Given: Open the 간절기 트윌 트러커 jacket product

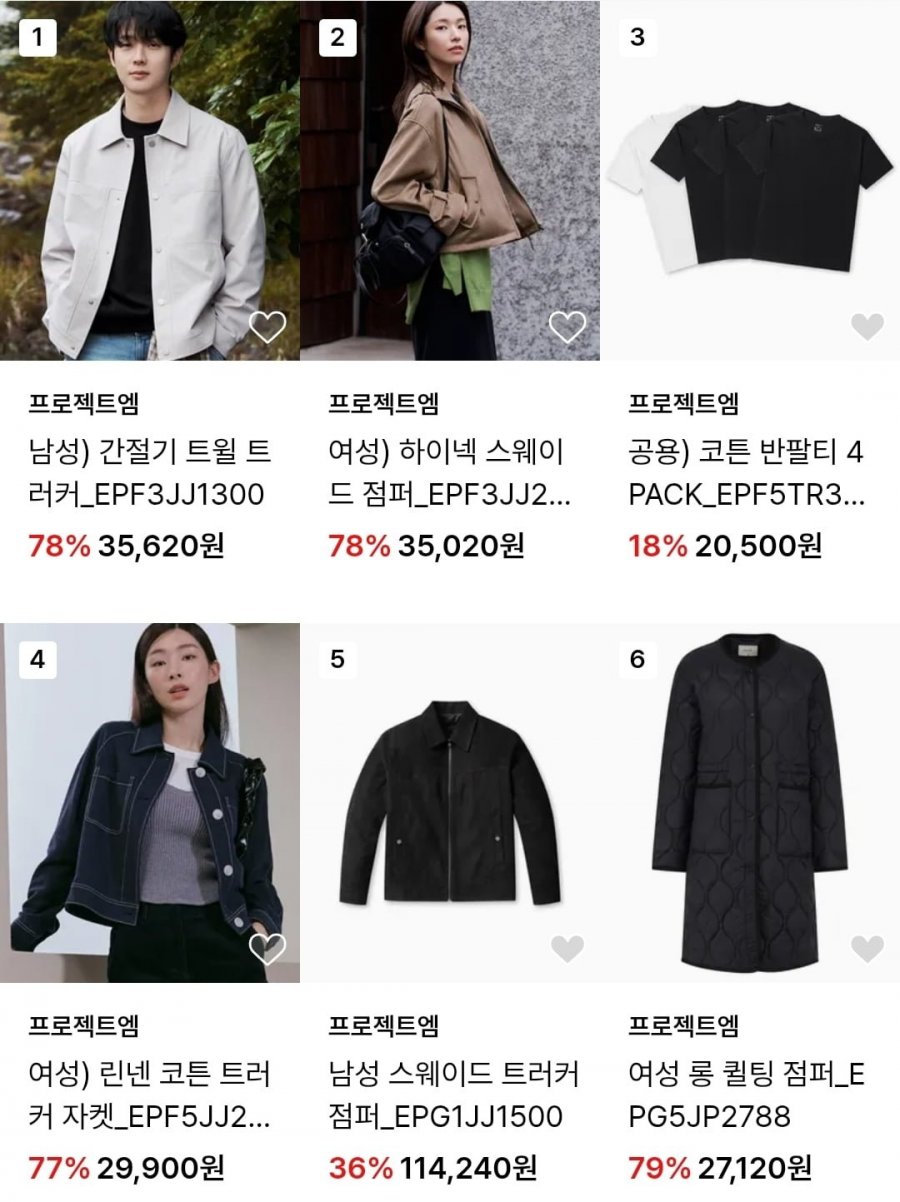Looking at the screenshot, I should click(x=150, y=180).
